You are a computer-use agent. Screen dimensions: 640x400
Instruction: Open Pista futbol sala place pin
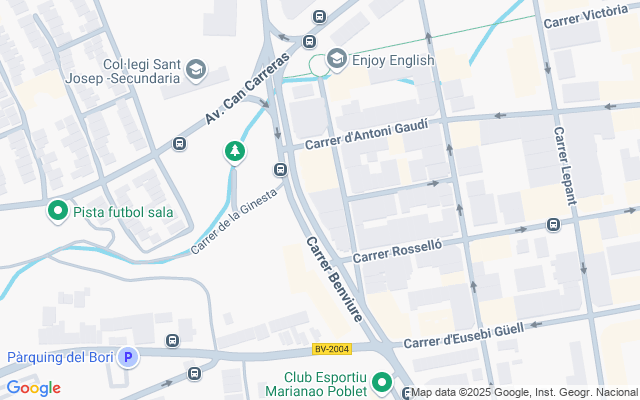click(58, 211)
